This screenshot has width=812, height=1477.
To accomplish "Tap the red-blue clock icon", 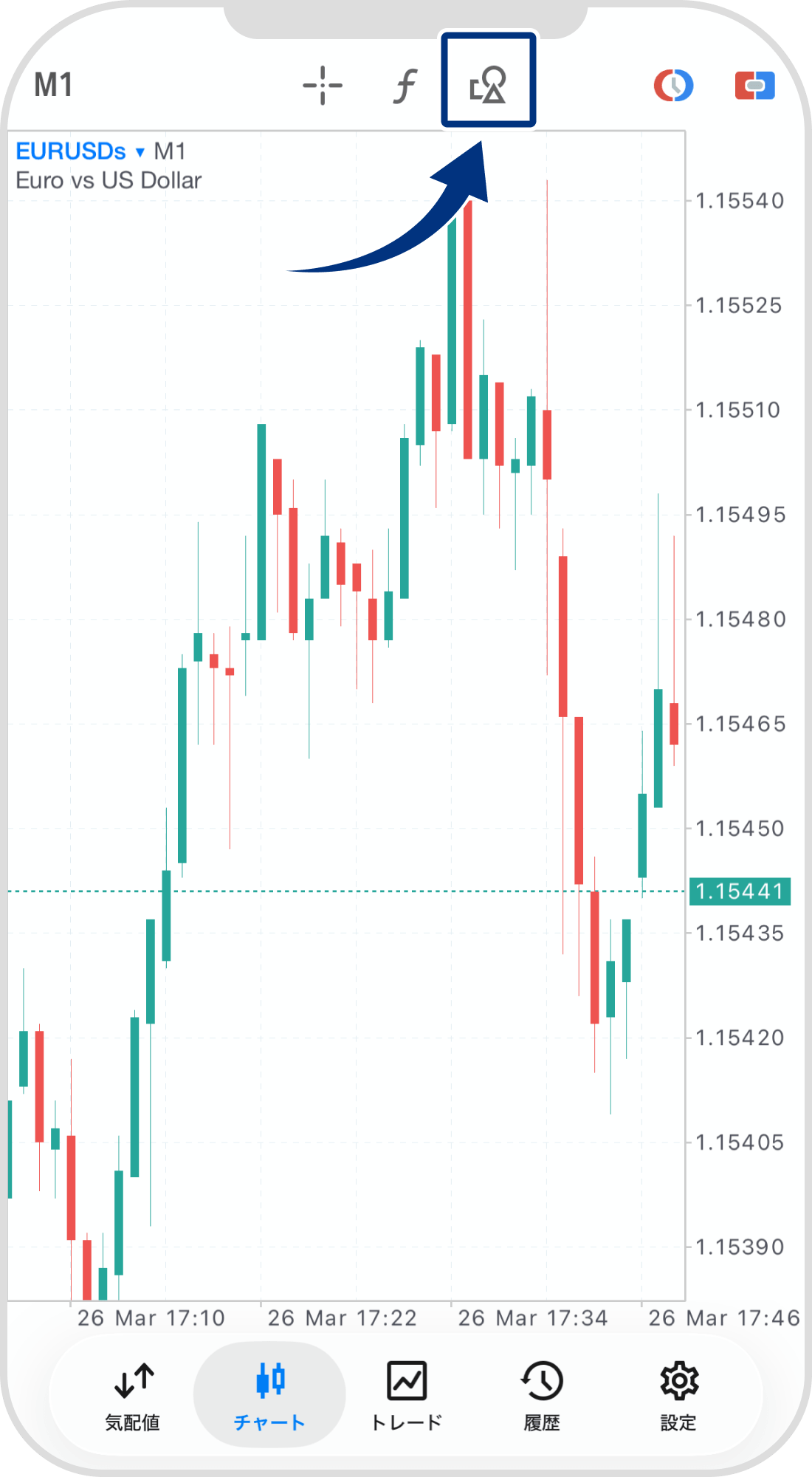I will click(673, 86).
